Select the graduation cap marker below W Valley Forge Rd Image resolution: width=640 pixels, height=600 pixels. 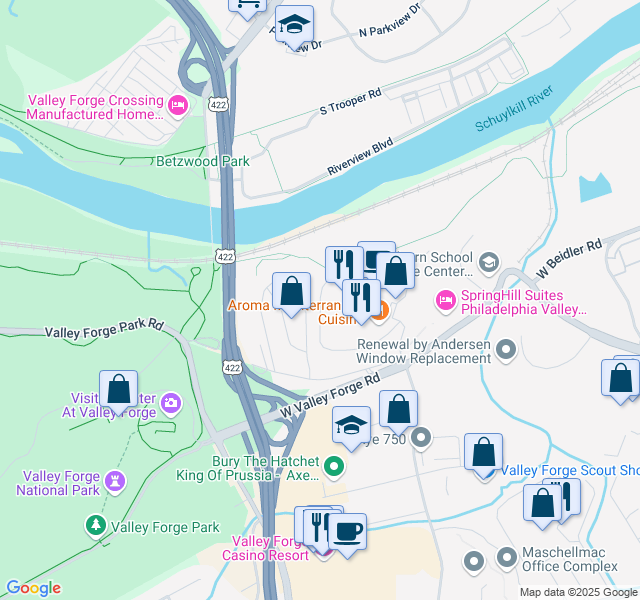click(x=351, y=425)
